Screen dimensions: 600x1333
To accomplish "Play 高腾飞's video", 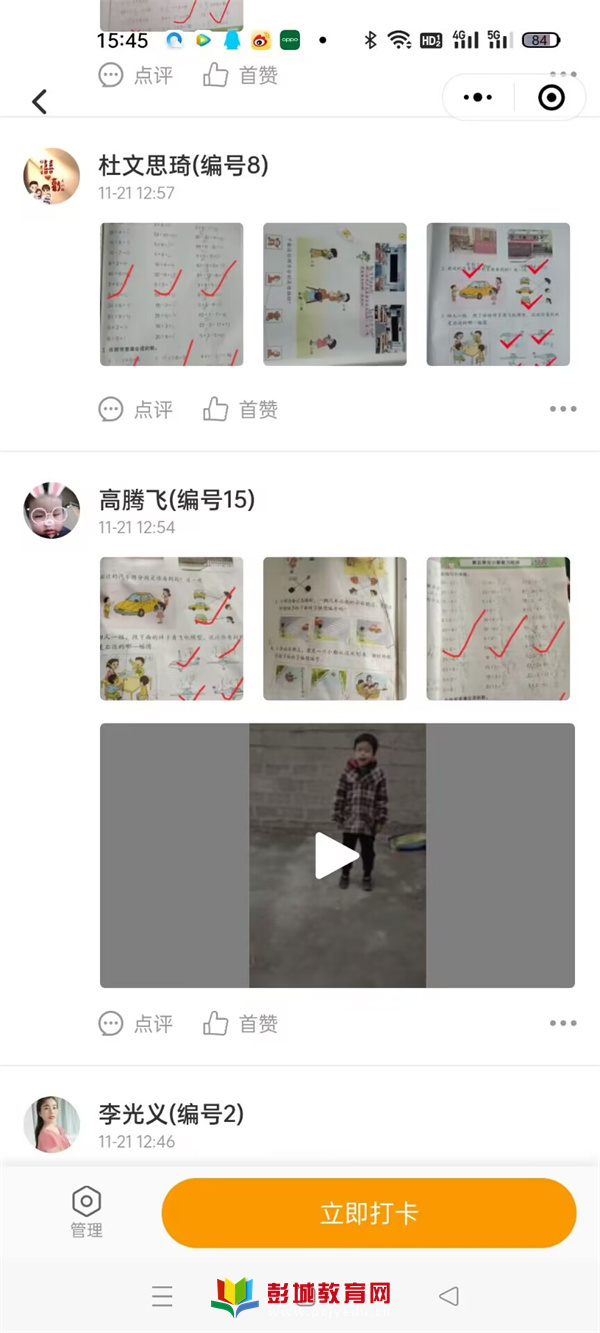I will click(x=337, y=856).
